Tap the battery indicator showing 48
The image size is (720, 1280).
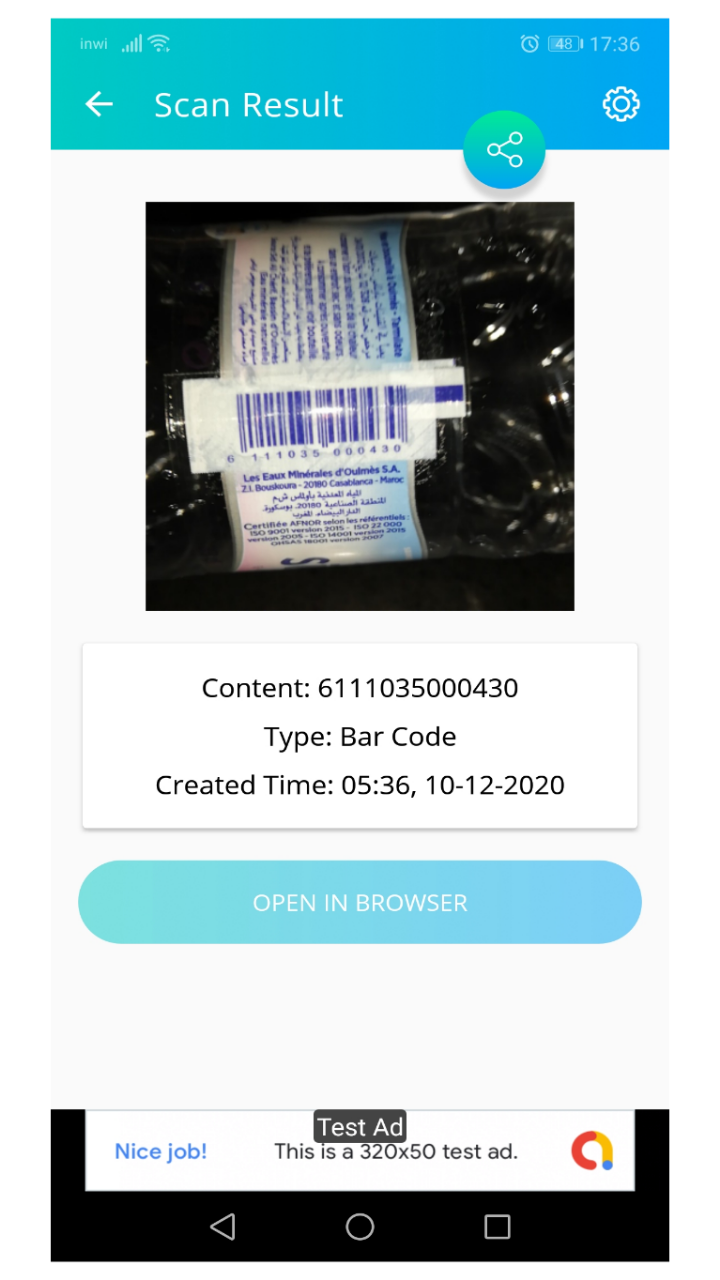pyautogui.click(x=563, y=44)
